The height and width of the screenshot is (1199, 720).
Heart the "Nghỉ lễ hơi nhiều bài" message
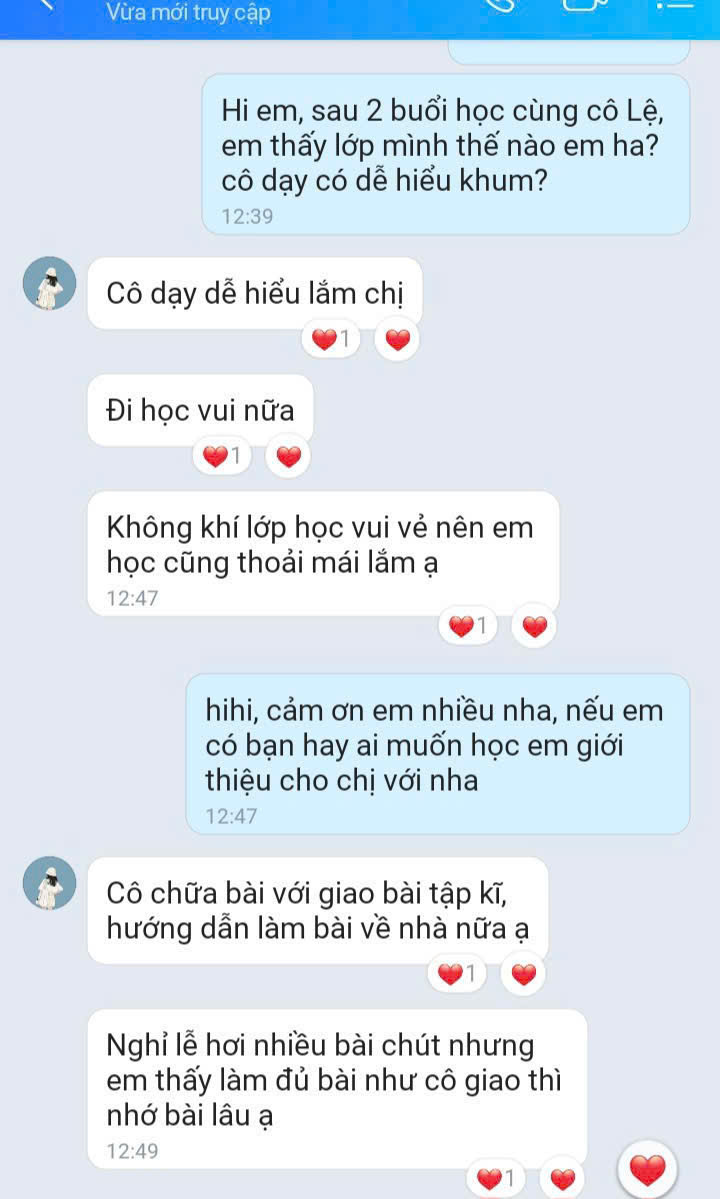tap(563, 1179)
